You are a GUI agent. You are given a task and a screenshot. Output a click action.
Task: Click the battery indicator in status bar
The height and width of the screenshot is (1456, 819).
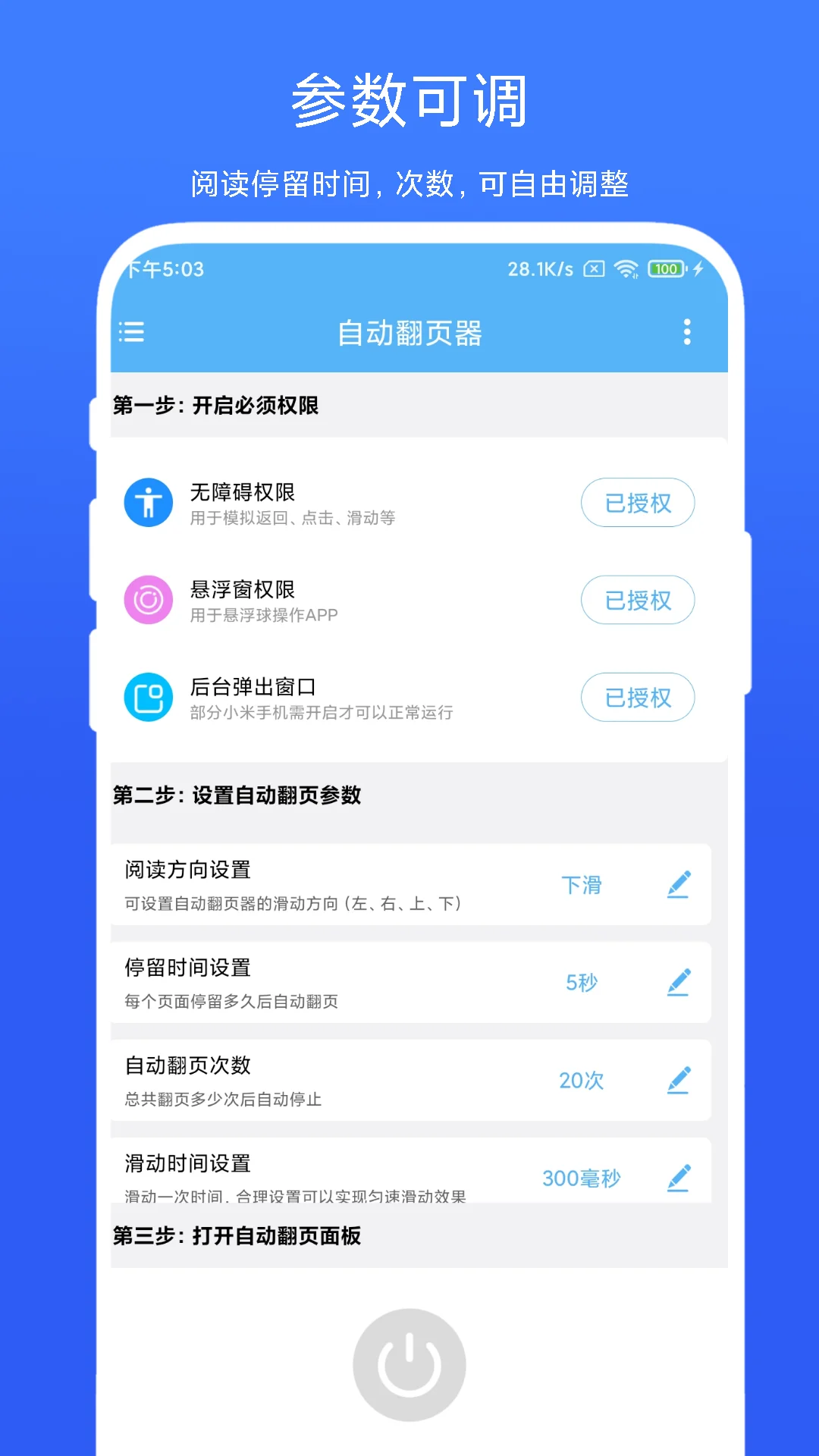pyautogui.click(x=664, y=268)
